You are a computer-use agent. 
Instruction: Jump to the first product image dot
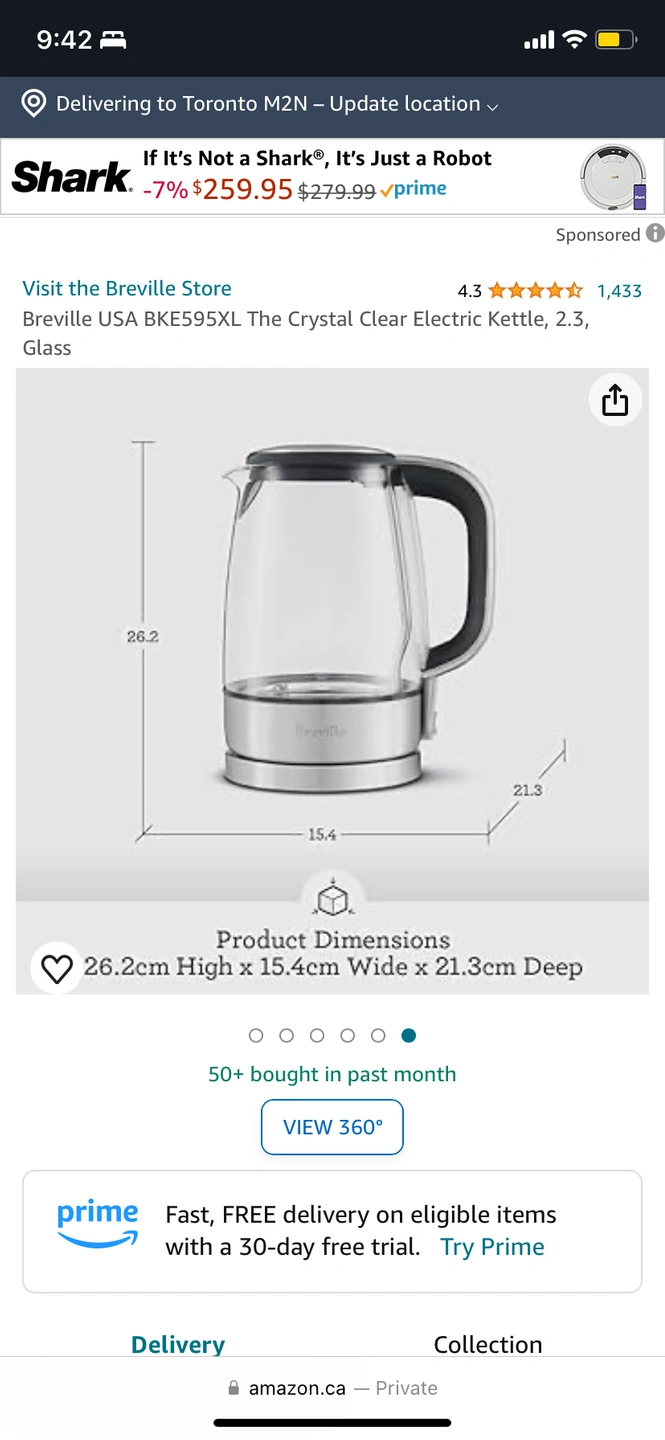[256, 1035]
